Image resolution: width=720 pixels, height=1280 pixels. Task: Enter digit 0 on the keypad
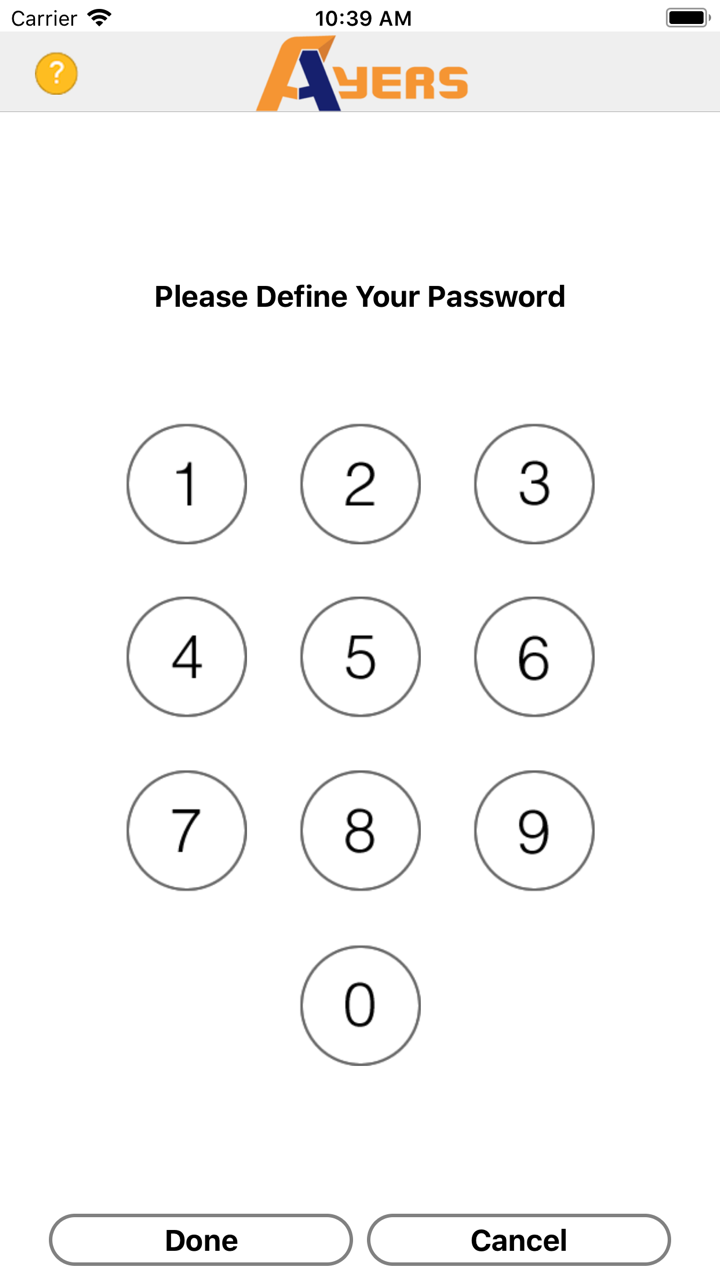tap(360, 1005)
